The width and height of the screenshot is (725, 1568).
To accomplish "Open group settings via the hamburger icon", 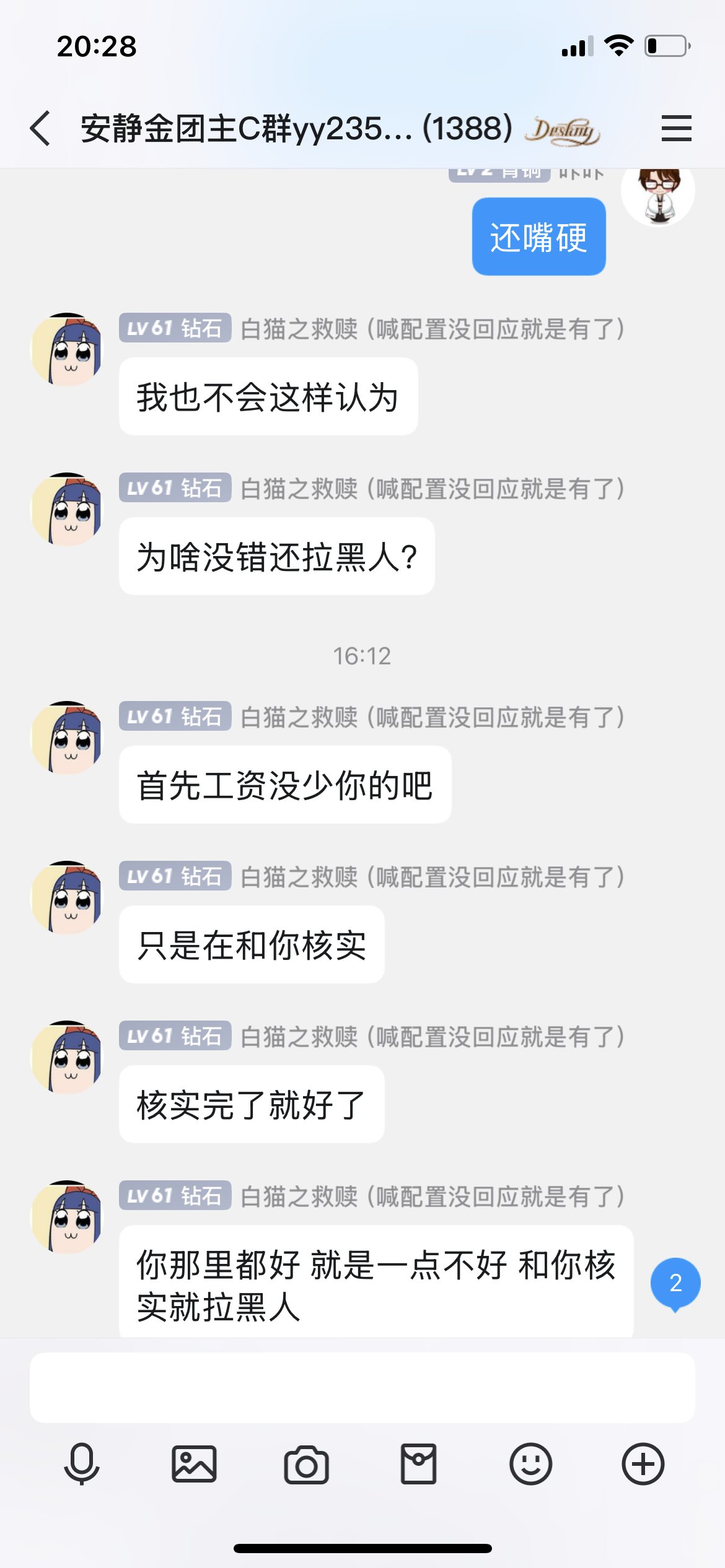I will [677, 129].
